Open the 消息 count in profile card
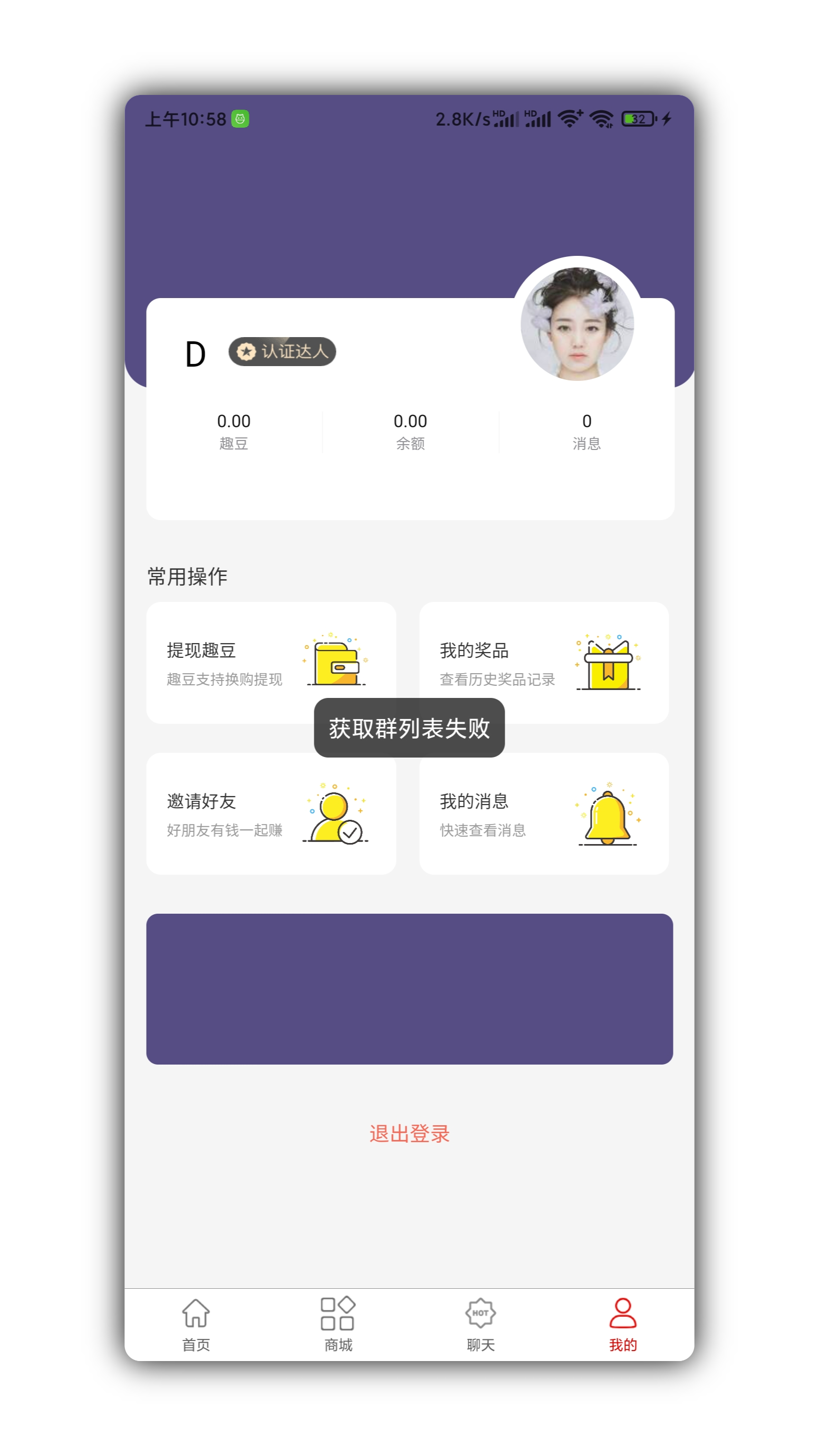 point(587,432)
